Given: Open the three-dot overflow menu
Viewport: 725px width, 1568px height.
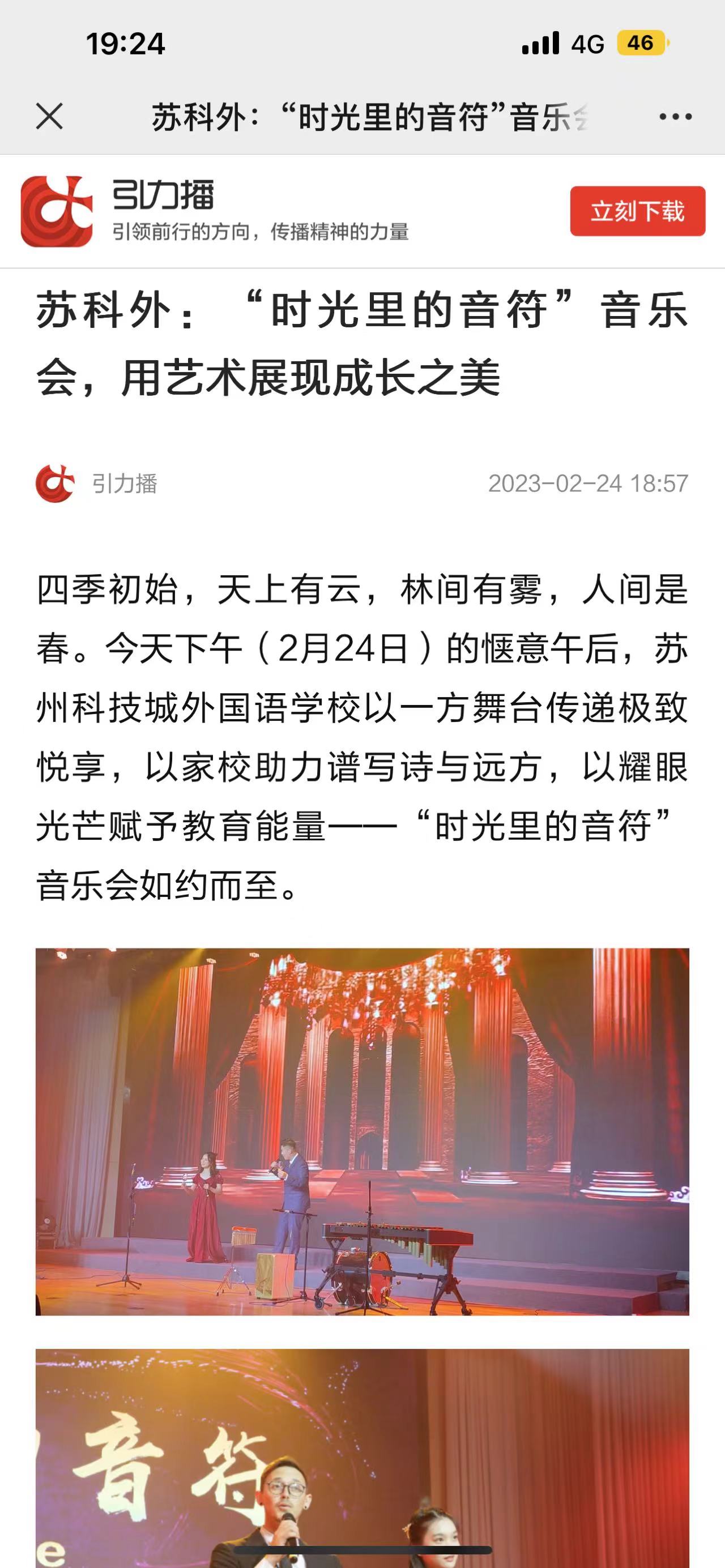Looking at the screenshot, I should [x=676, y=116].
